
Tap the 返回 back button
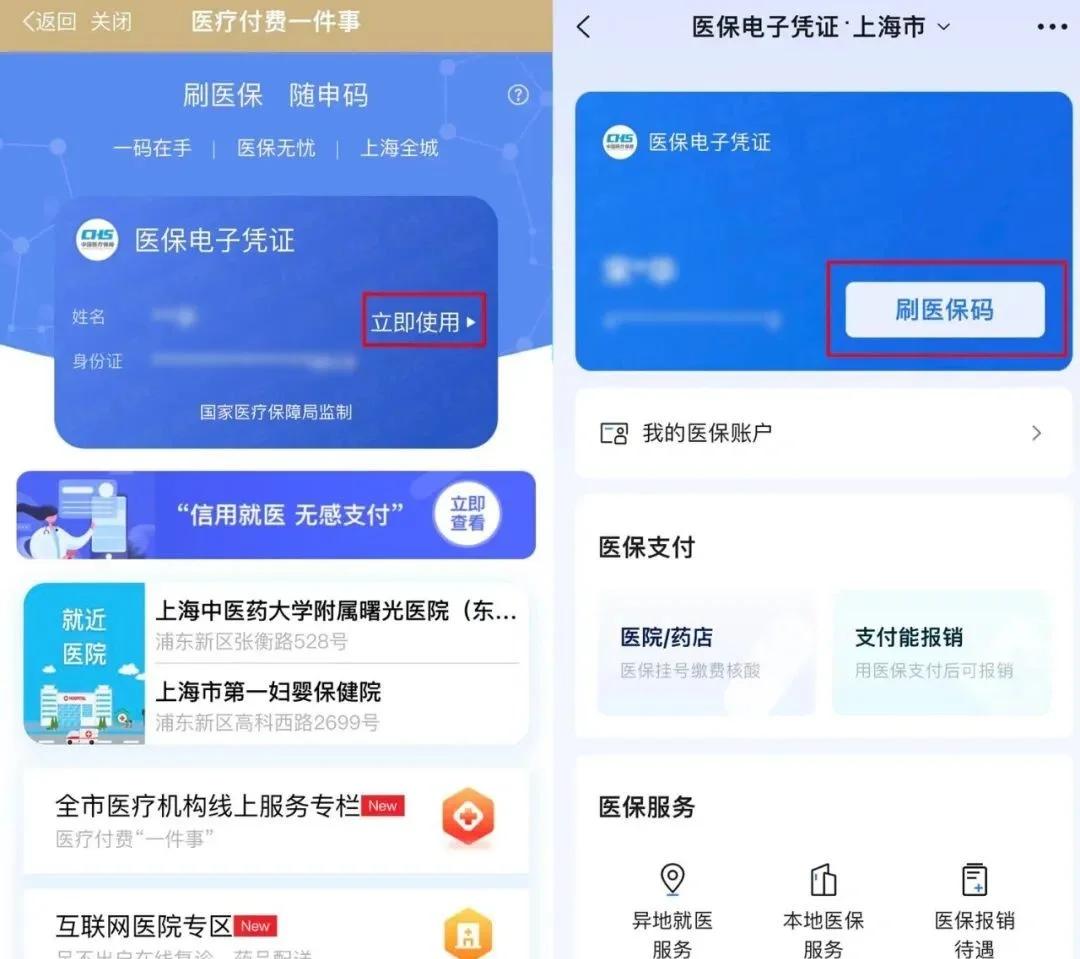[x=48, y=21]
